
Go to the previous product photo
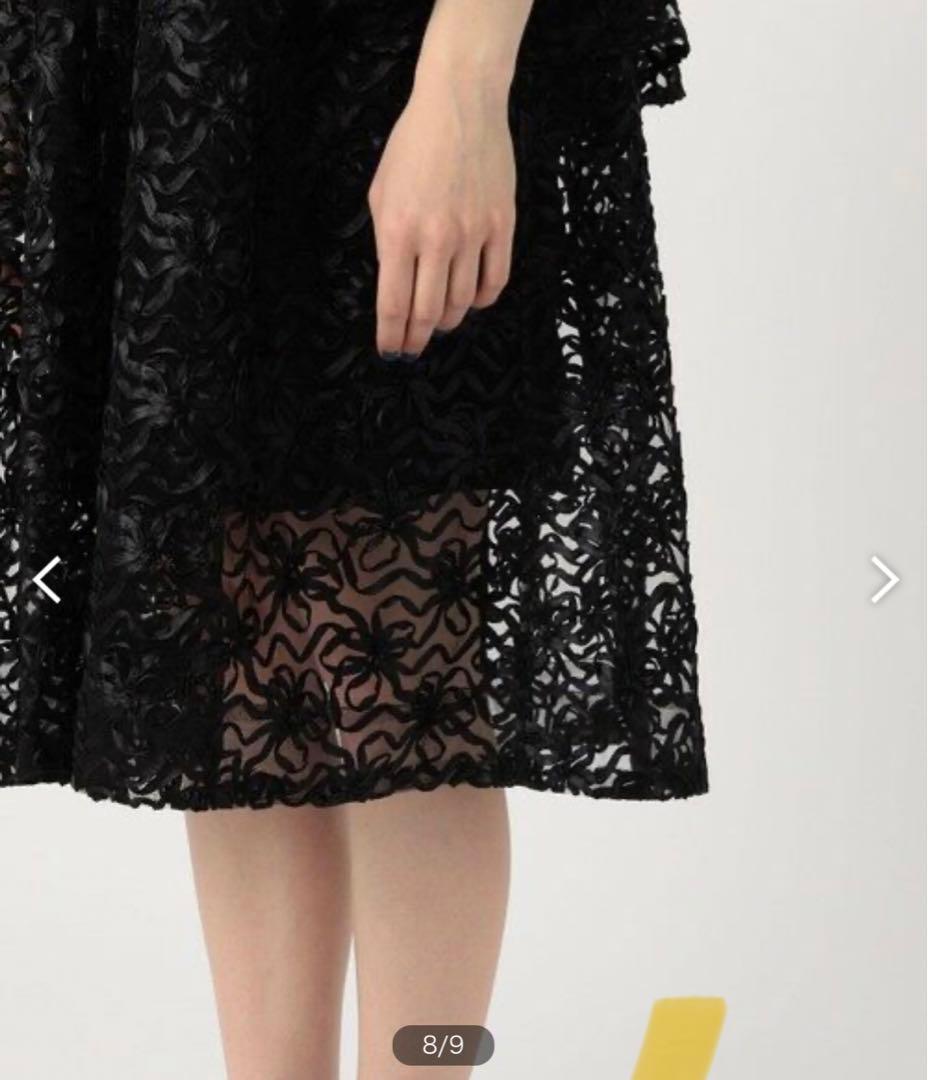click(47, 579)
